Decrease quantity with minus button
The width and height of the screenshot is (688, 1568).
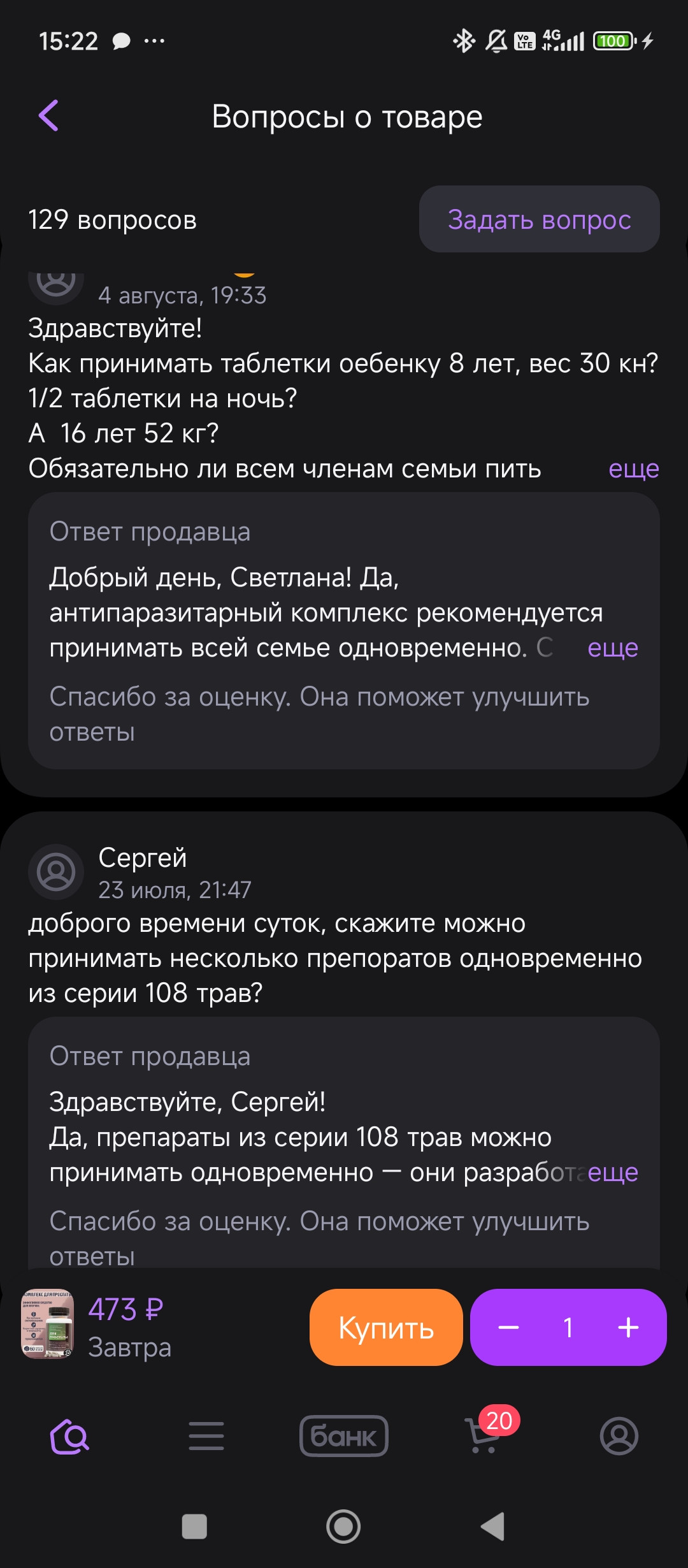click(508, 1328)
